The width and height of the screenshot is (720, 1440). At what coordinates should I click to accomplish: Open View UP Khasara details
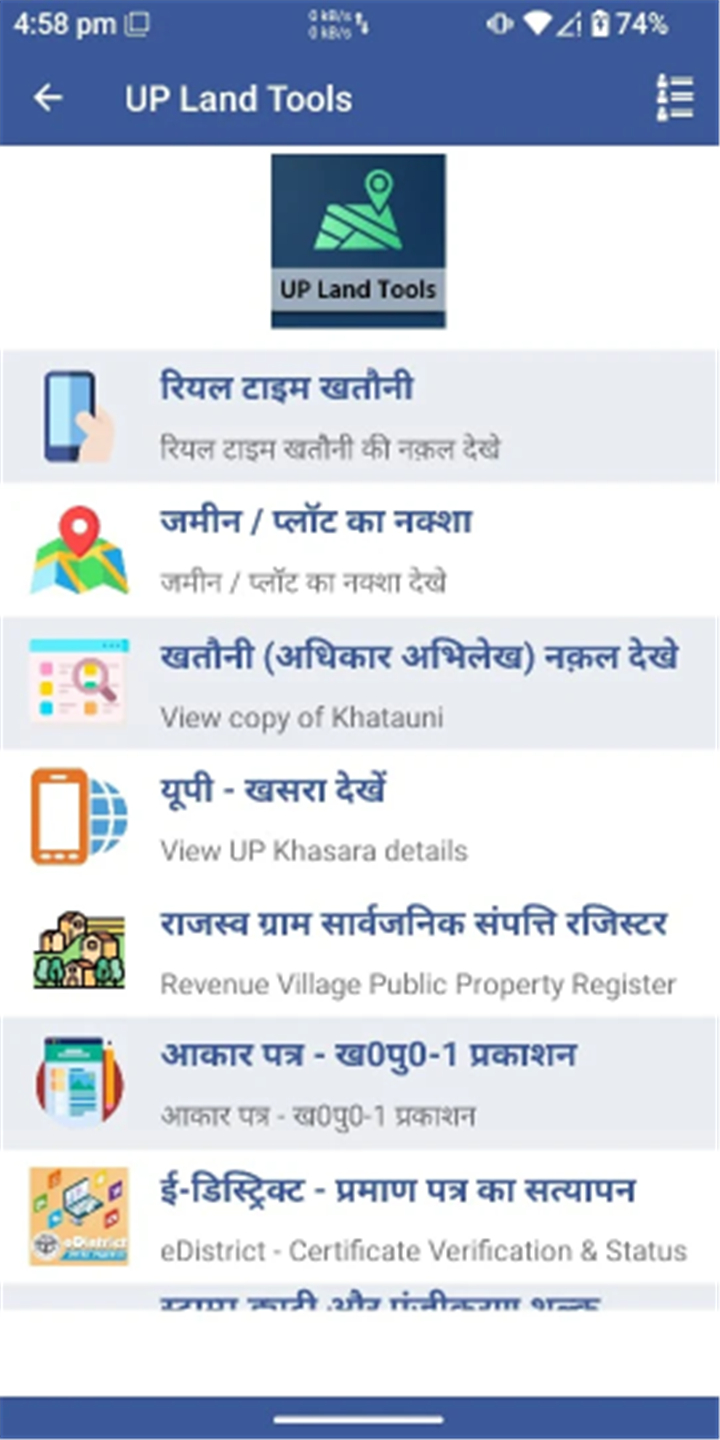point(360,816)
